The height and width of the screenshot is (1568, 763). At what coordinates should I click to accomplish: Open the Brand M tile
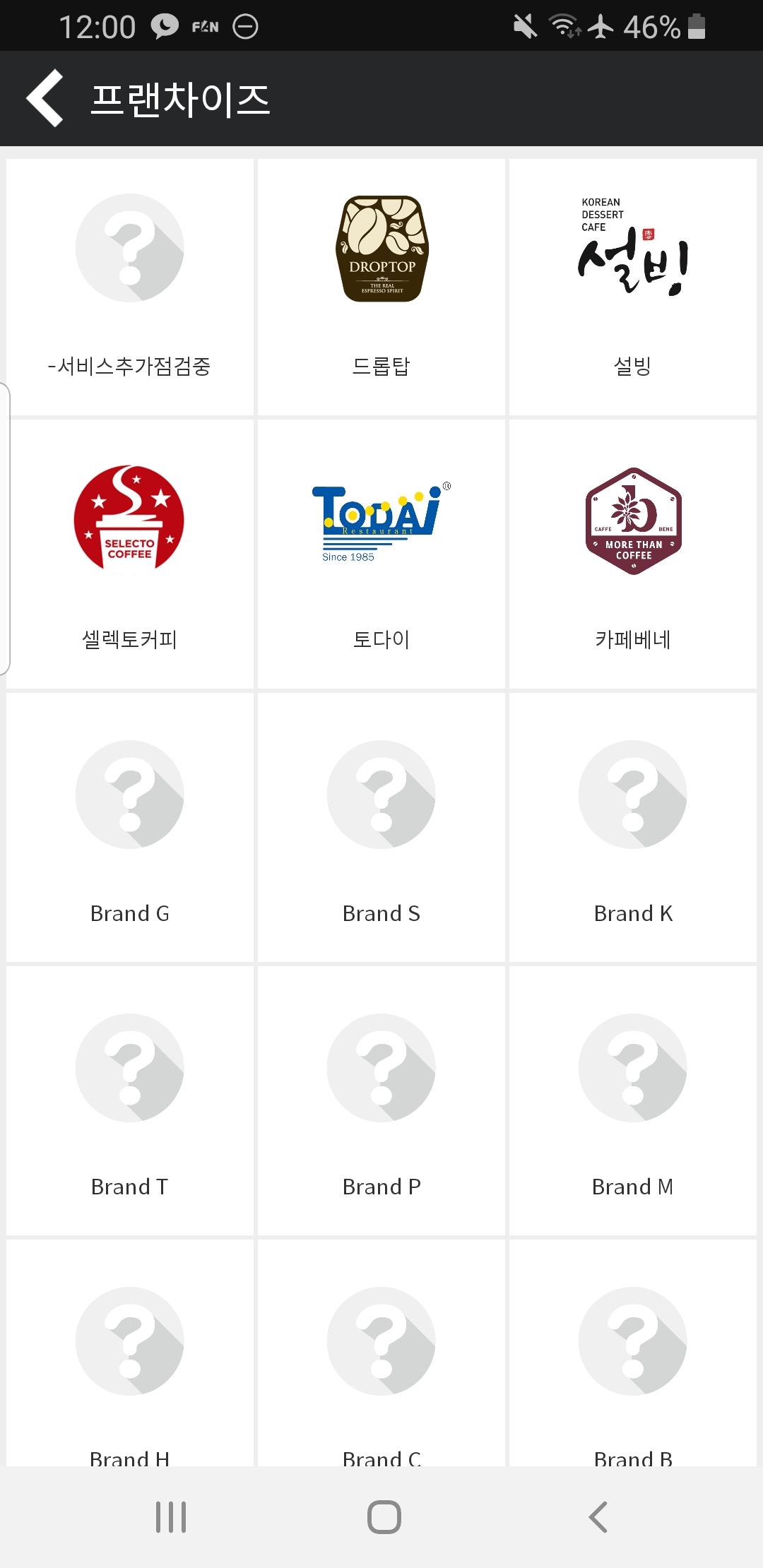click(632, 1100)
